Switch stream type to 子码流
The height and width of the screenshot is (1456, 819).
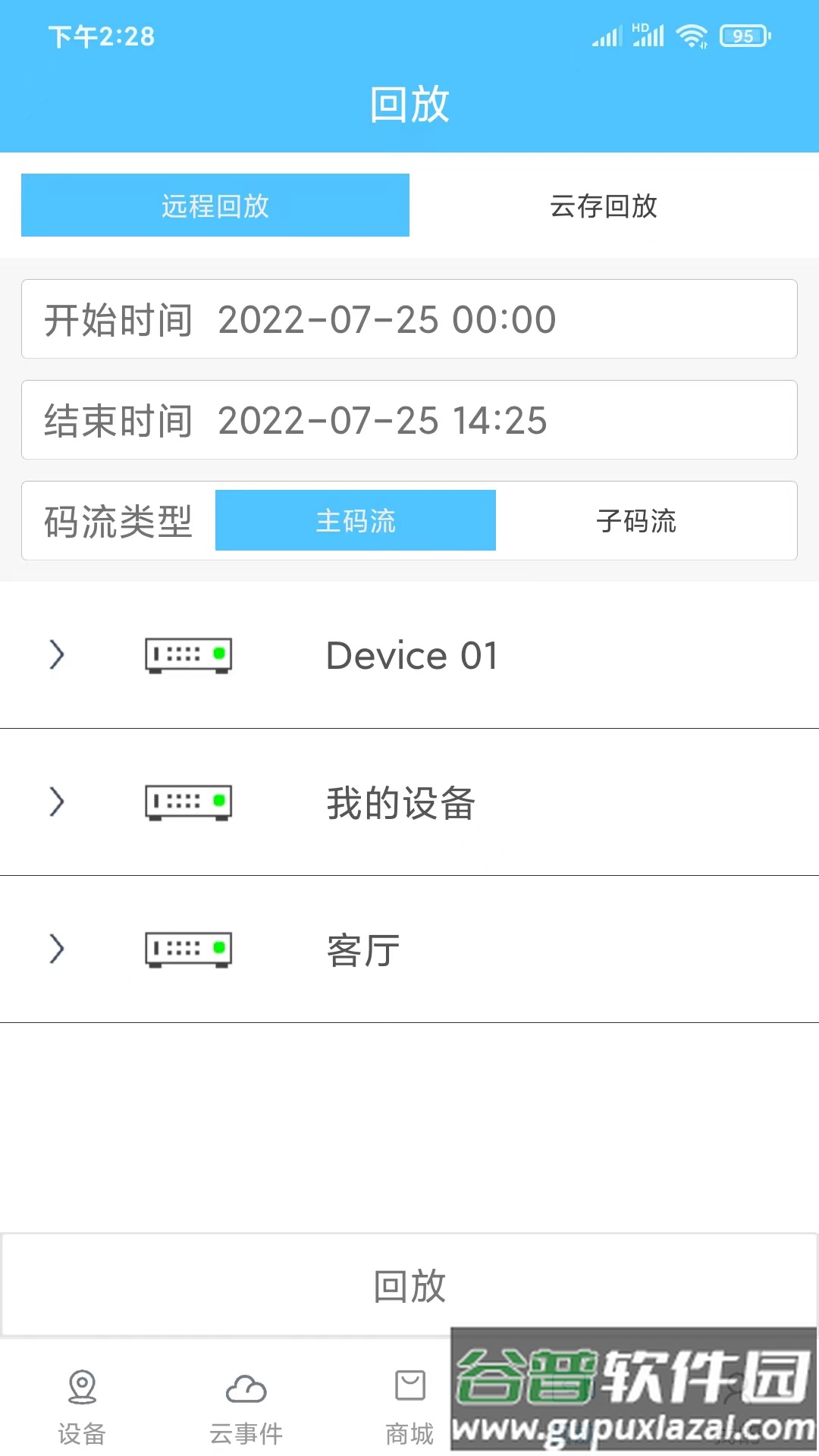[635, 520]
